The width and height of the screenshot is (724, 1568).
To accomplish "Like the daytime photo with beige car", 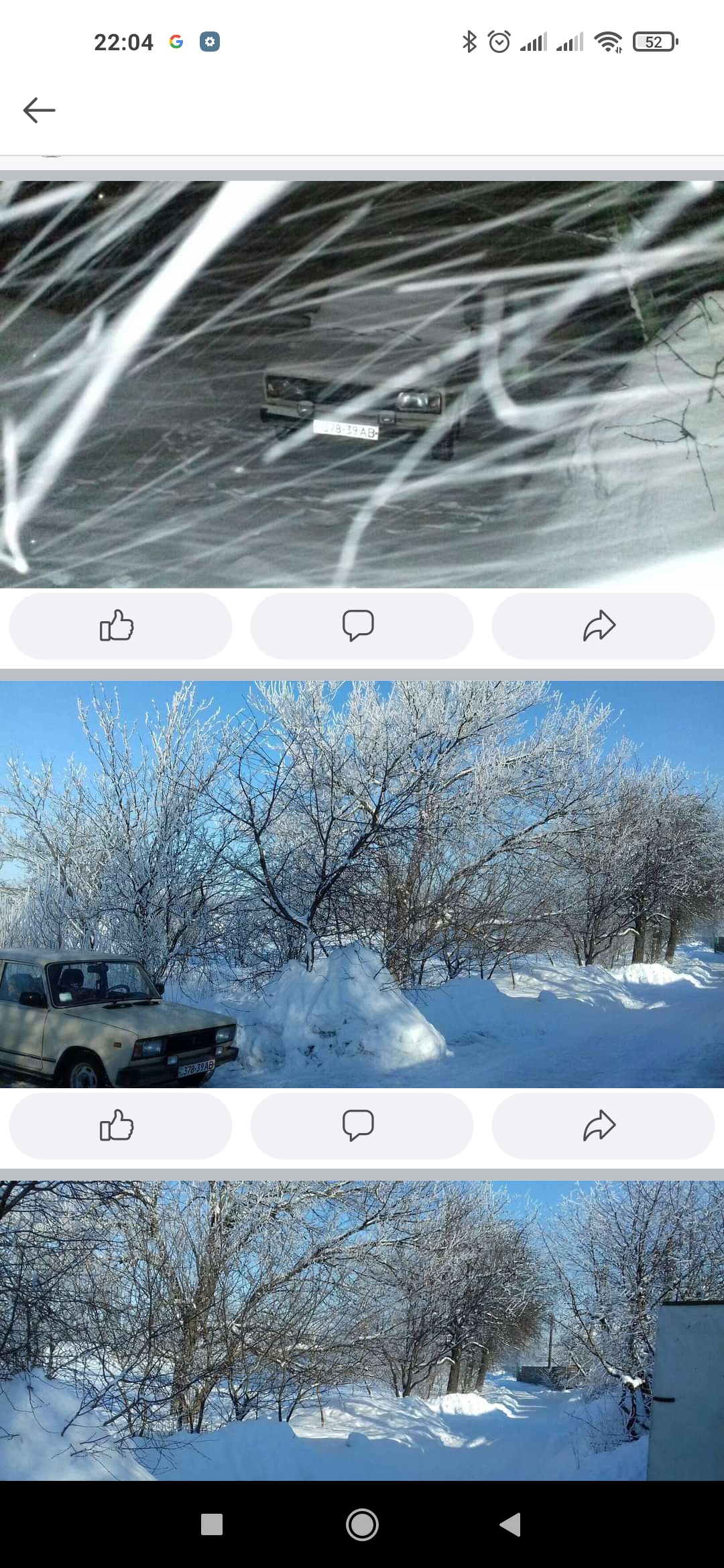I will (x=120, y=1126).
